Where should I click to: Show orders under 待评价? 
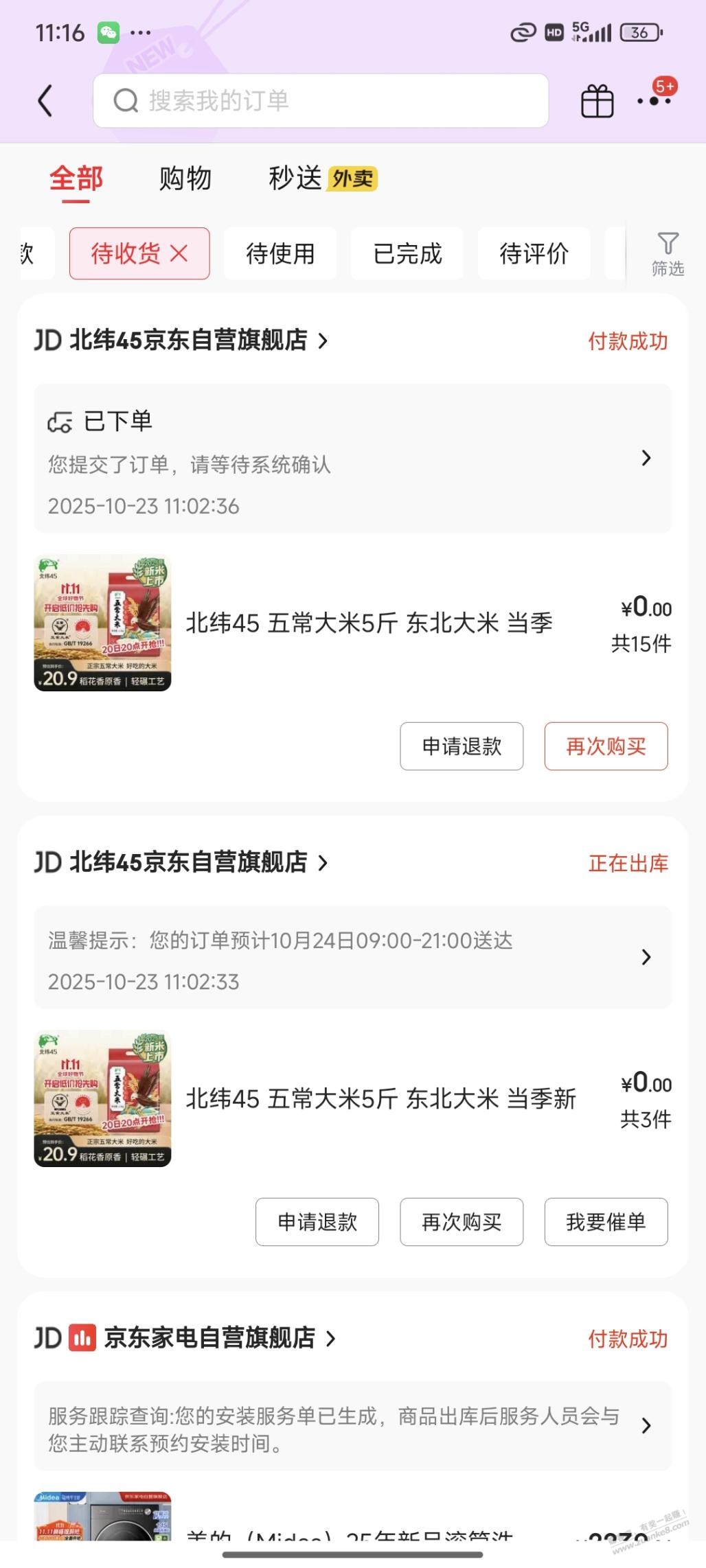pos(534,253)
